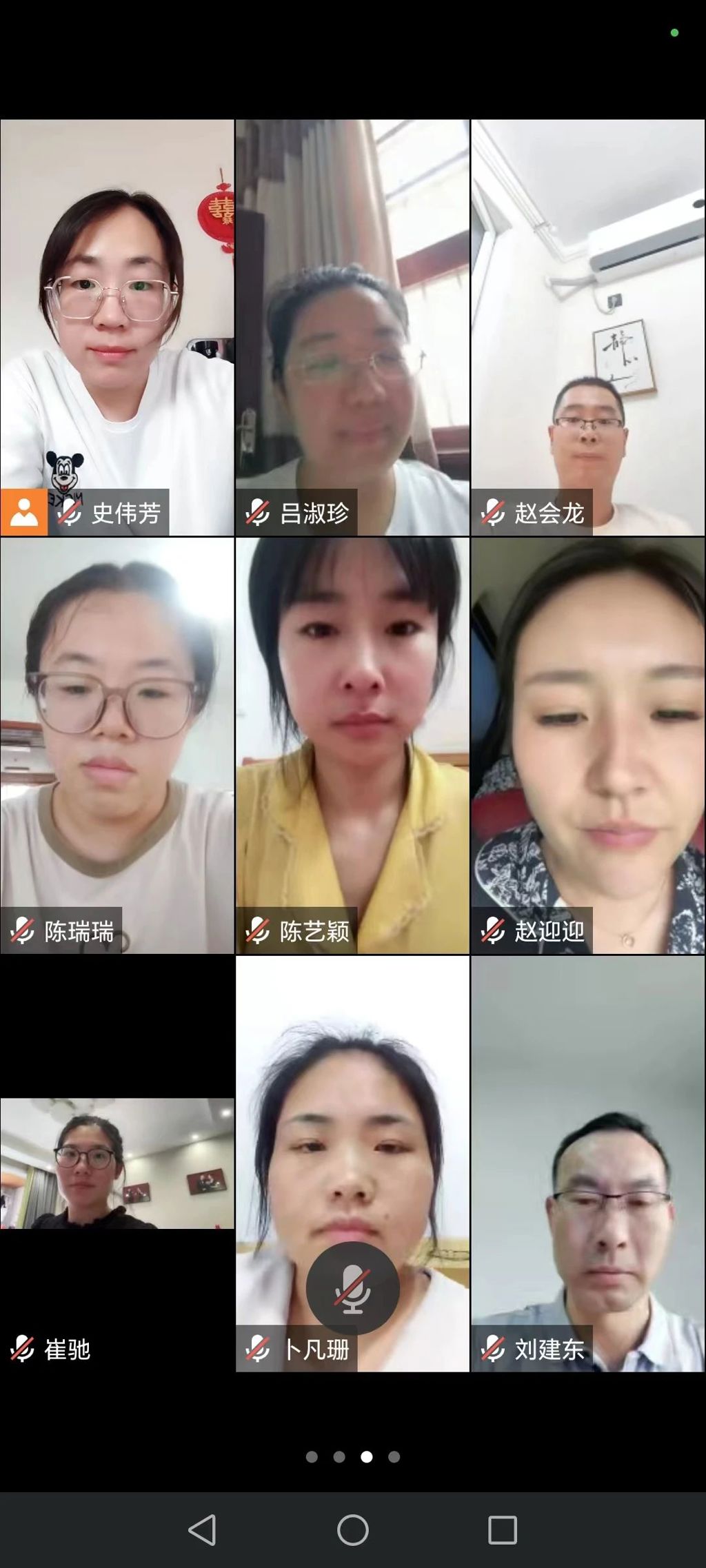
Task: Unmute with the large center microphone button
Action: [352, 1287]
